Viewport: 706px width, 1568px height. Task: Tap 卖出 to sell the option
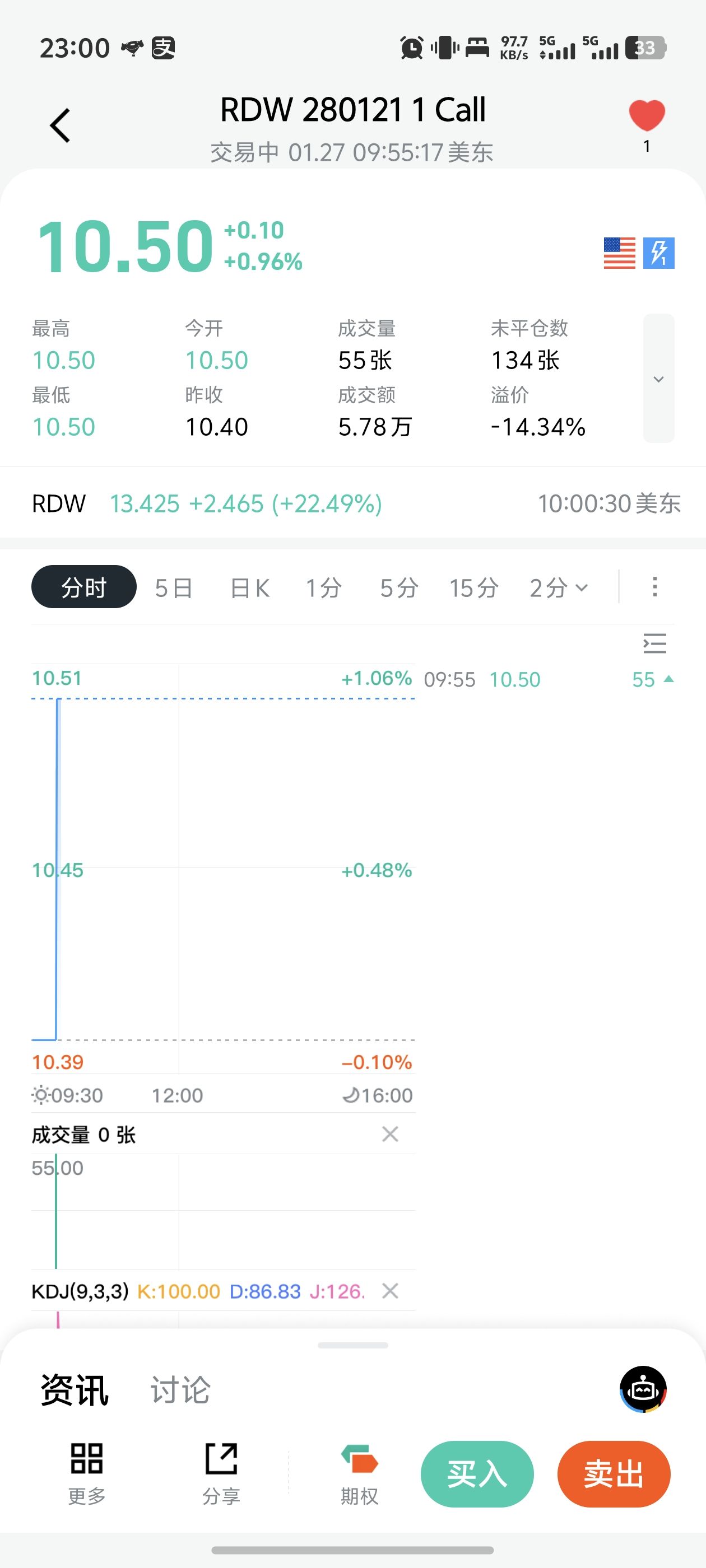pyautogui.click(x=614, y=1474)
